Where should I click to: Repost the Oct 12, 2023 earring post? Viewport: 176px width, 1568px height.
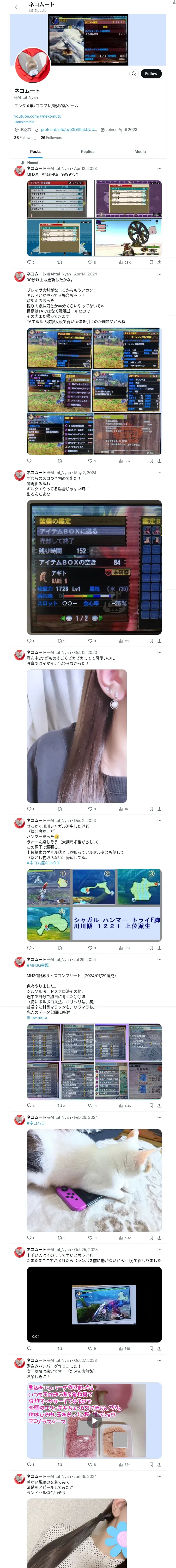59,809
